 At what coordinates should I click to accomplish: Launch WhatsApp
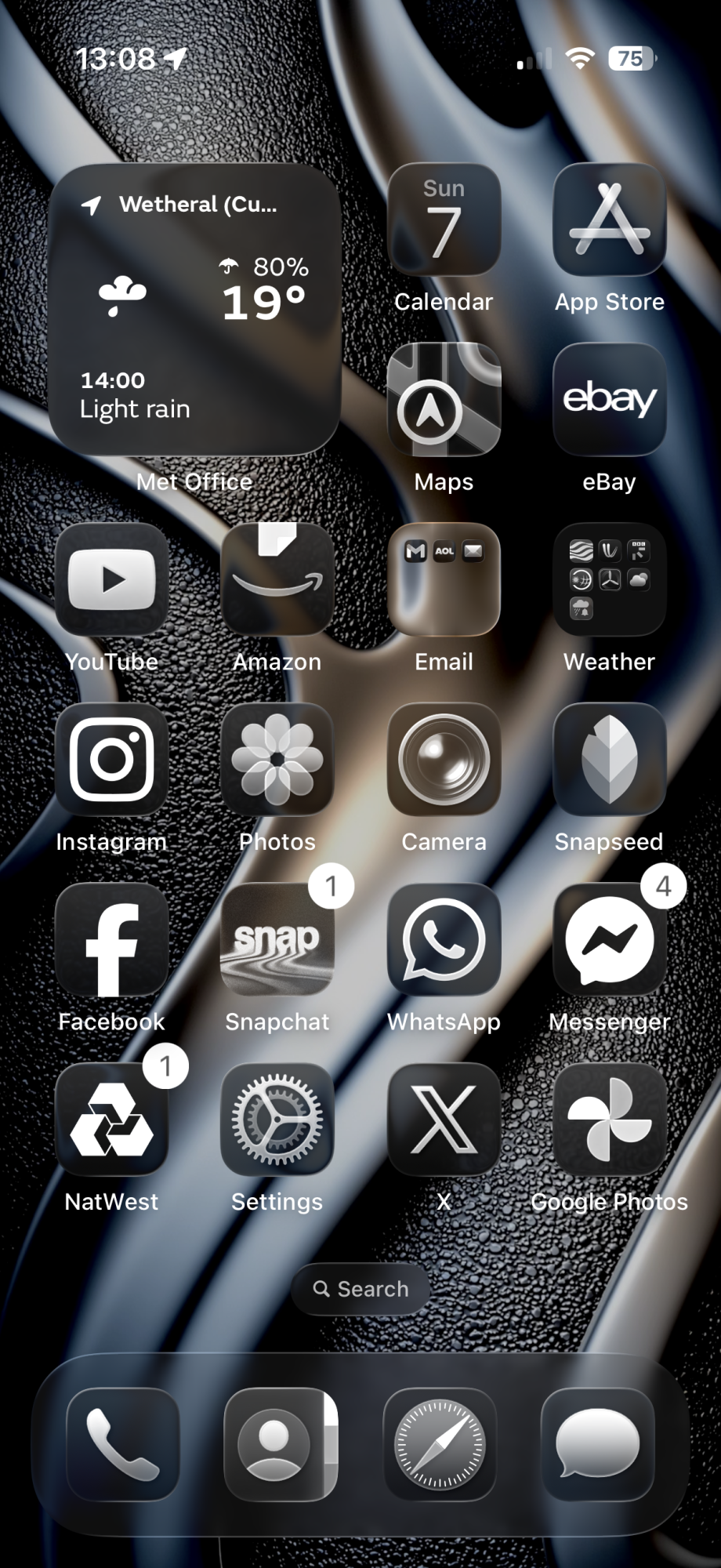pyautogui.click(x=444, y=940)
